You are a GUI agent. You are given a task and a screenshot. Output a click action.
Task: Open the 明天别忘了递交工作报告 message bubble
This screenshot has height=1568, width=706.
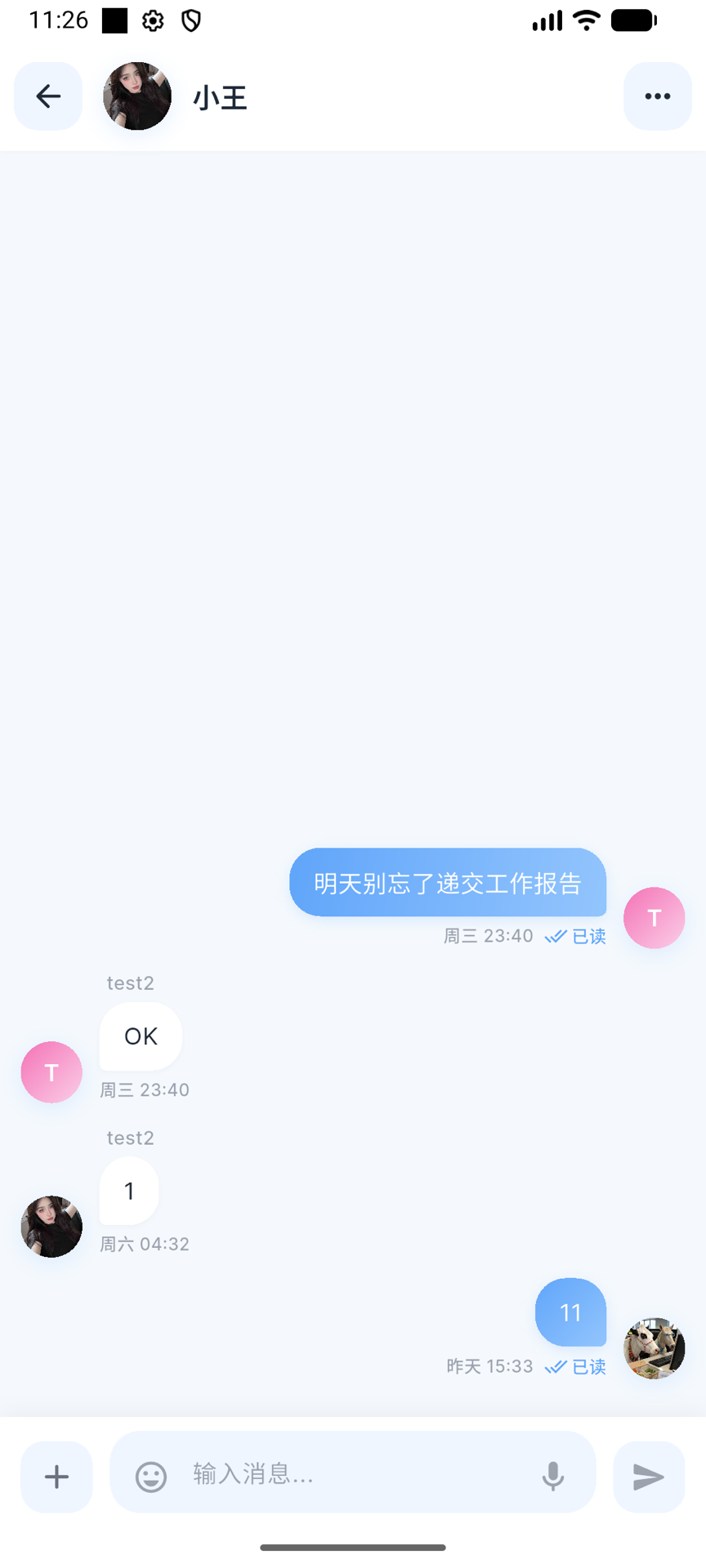pyautogui.click(x=448, y=882)
